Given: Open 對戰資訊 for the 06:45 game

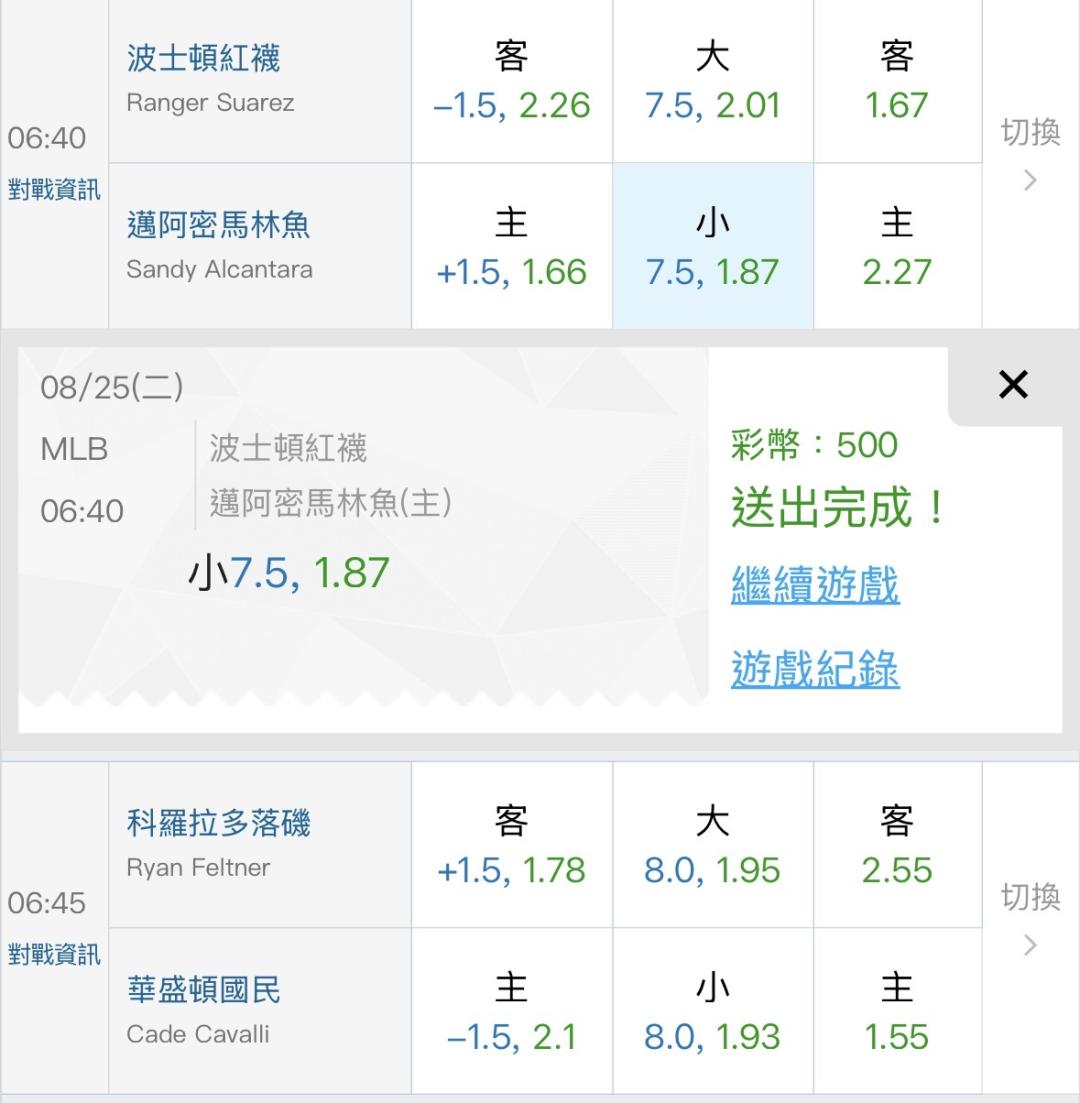Looking at the screenshot, I should pyautogui.click(x=54, y=955).
